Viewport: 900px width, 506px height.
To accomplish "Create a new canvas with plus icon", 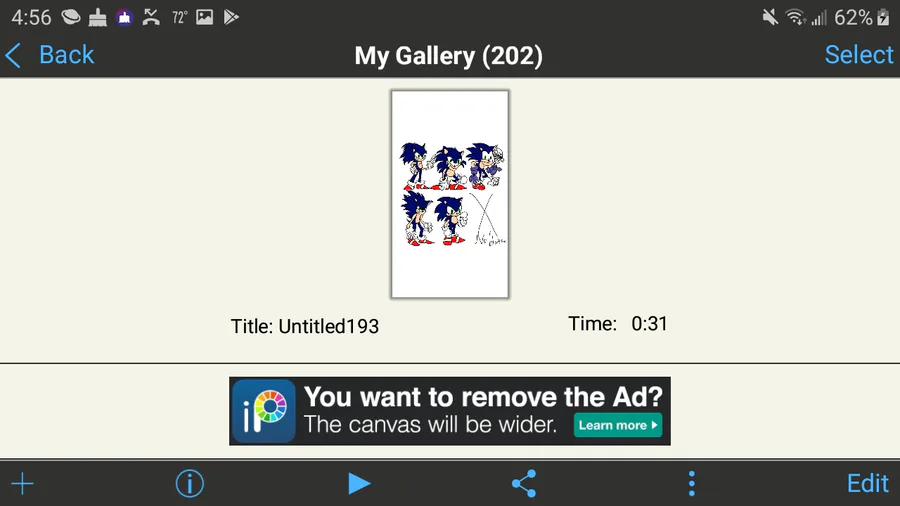I will click(x=22, y=484).
